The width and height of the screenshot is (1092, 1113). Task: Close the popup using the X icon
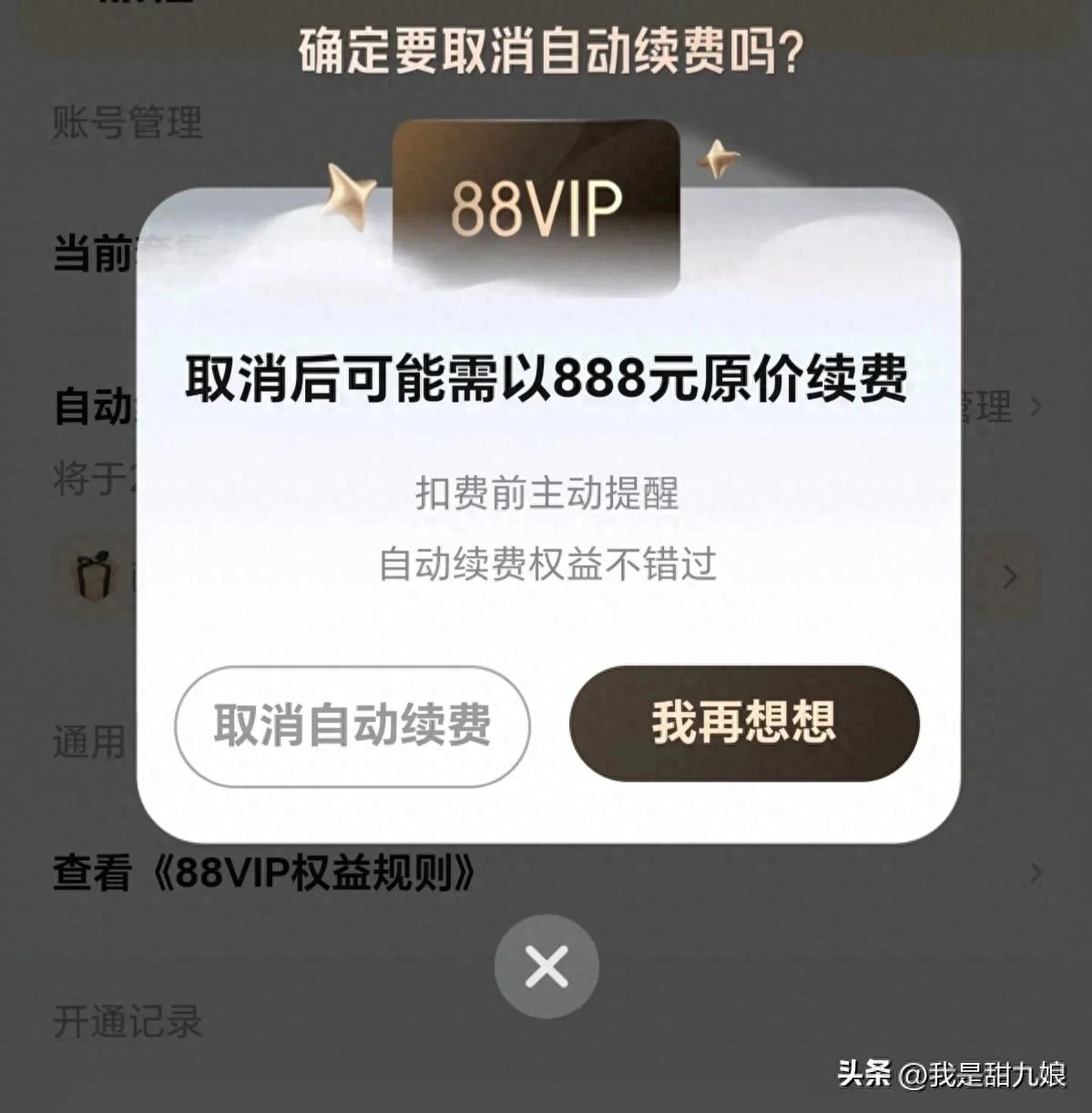546,967
